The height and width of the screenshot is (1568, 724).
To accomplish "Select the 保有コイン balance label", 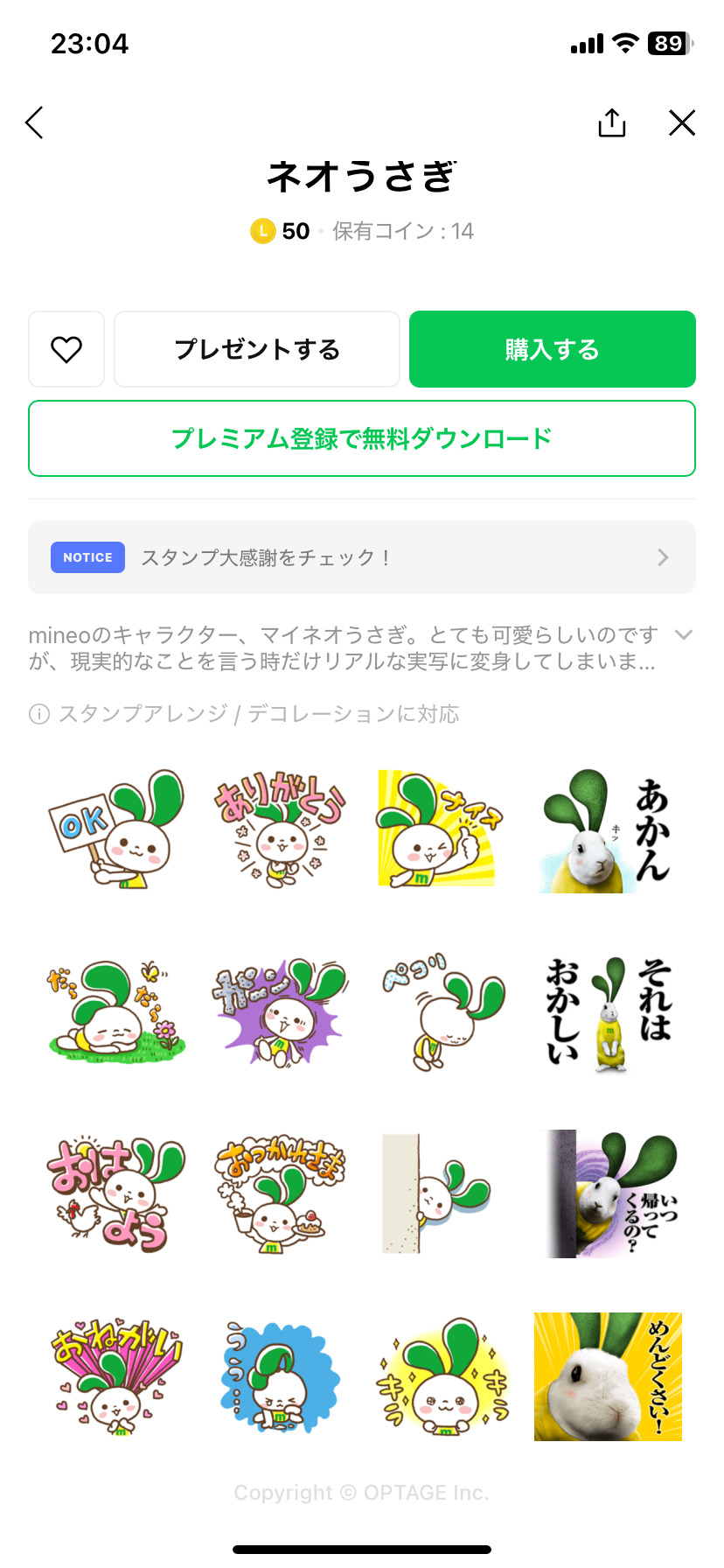I will [401, 231].
